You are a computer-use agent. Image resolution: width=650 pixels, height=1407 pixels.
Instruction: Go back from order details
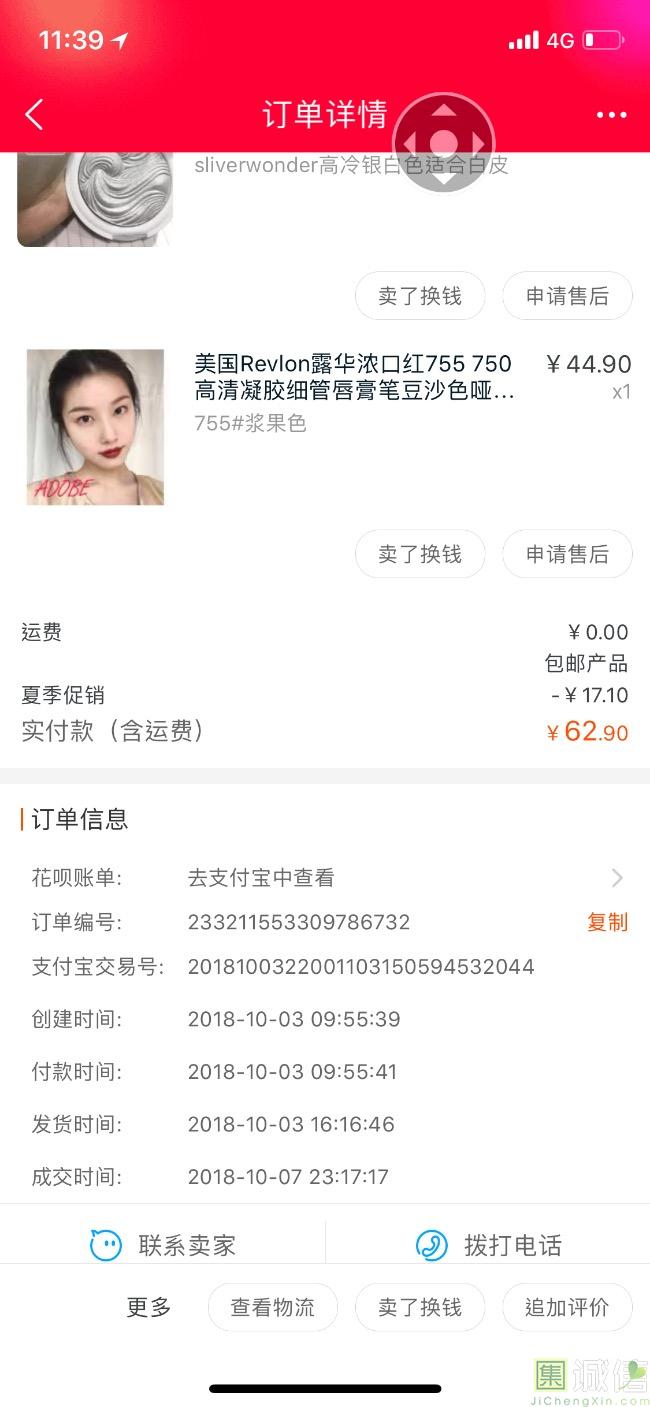coord(34,115)
